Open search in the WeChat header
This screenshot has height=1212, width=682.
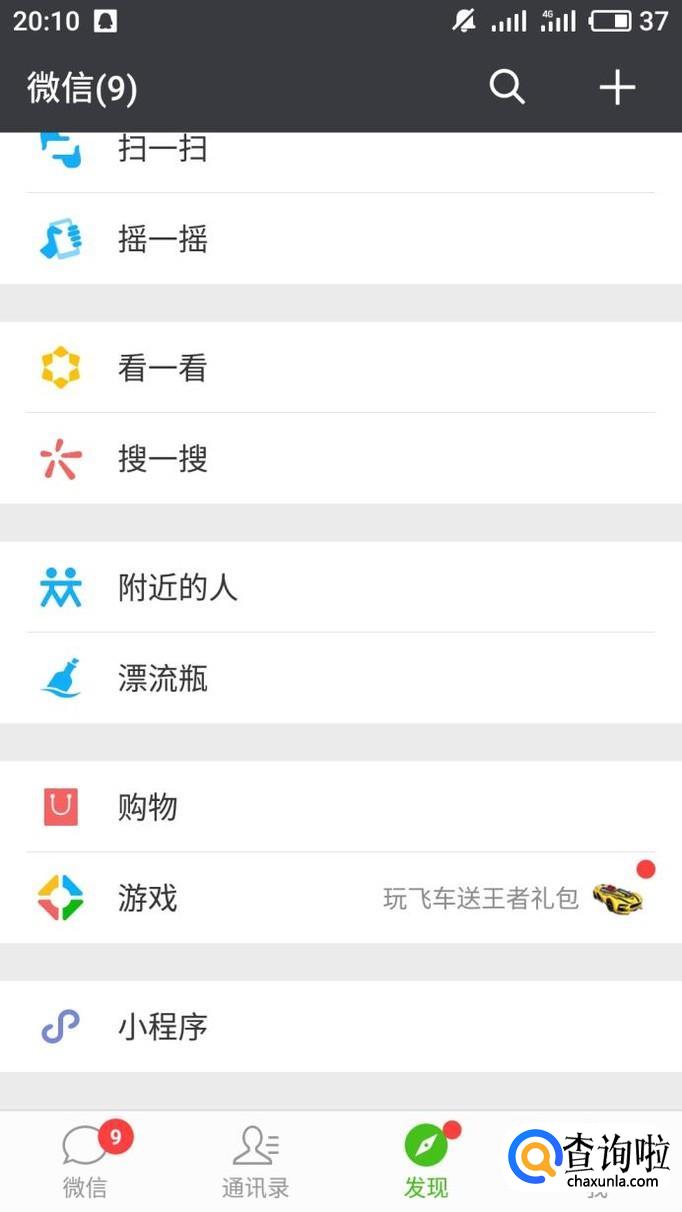coord(507,88)
